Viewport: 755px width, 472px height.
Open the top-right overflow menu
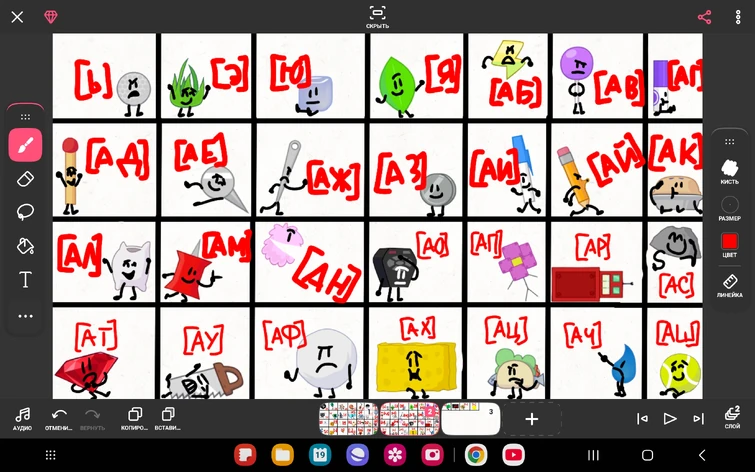pyautogui.click(x=737, y=17)
